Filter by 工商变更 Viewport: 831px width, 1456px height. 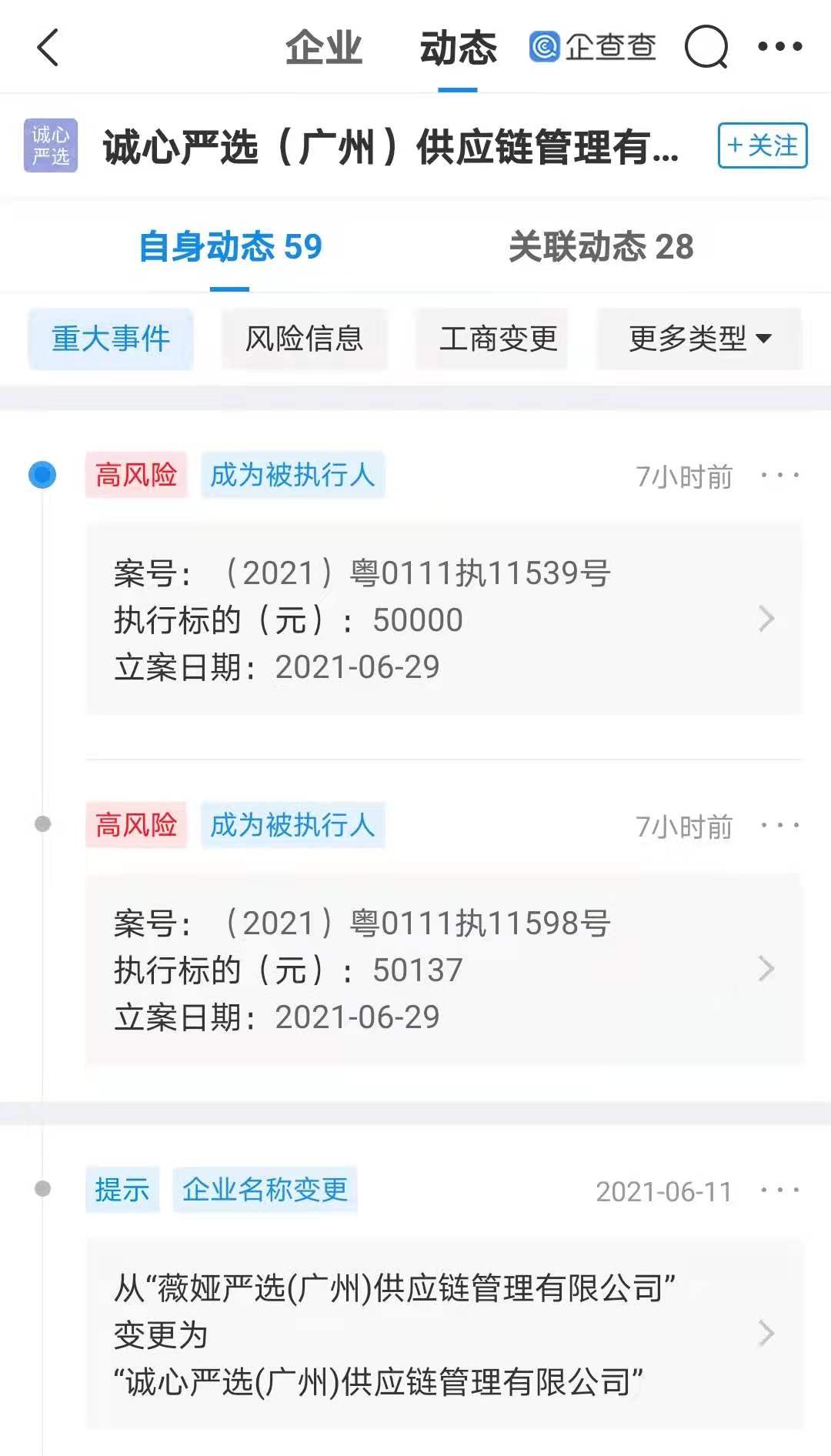(x=498, y=339)
